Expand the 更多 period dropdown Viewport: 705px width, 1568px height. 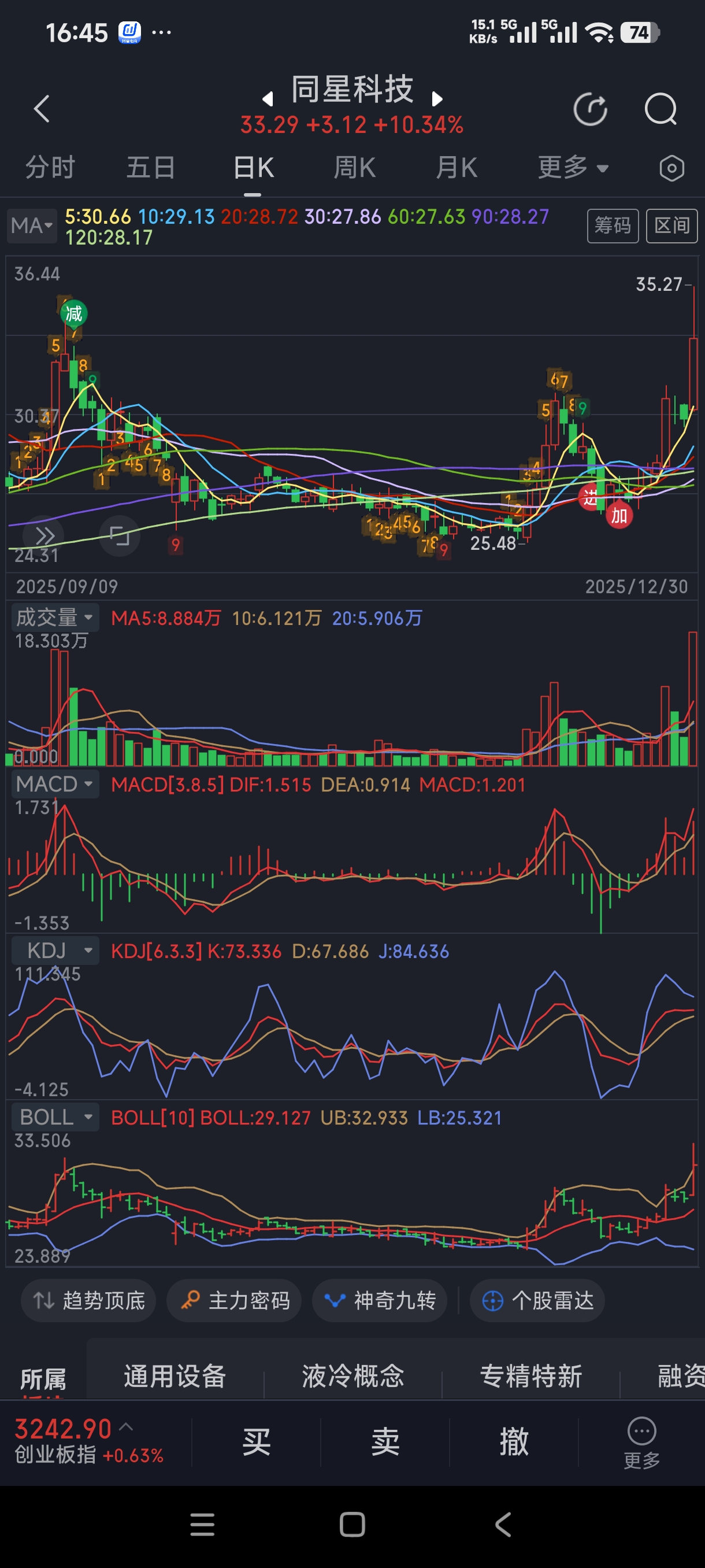573,168
